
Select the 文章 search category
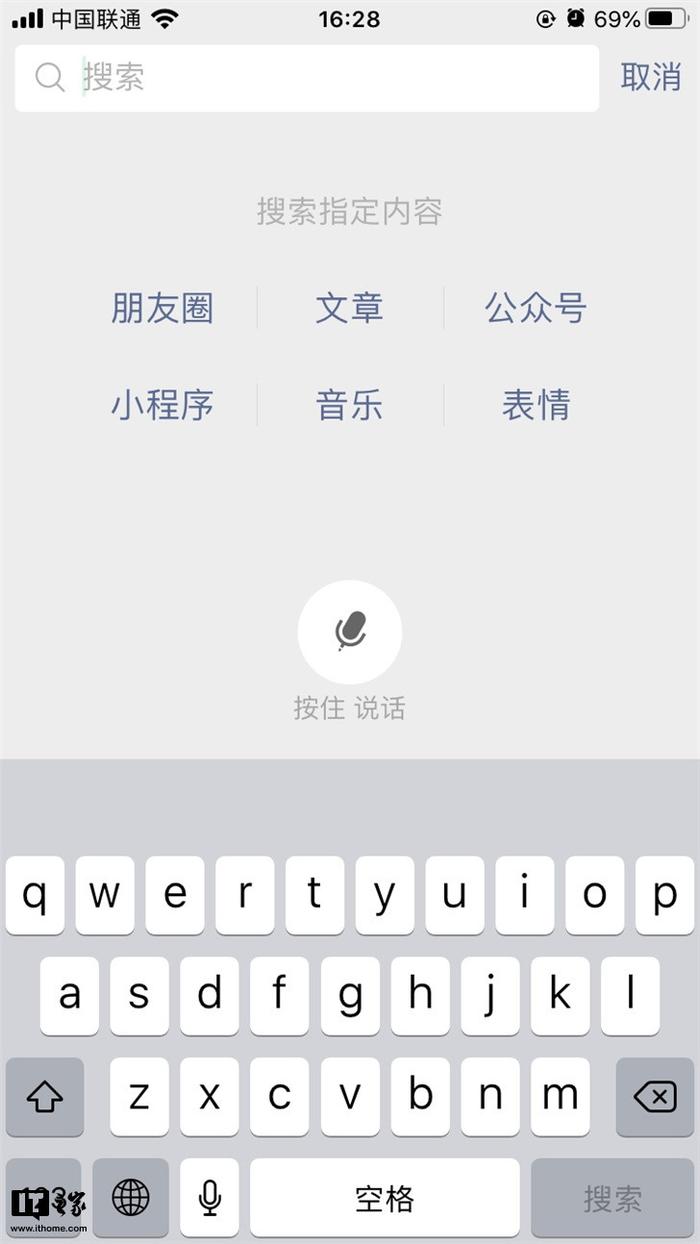pyautogui.click(x=349, y=308)
